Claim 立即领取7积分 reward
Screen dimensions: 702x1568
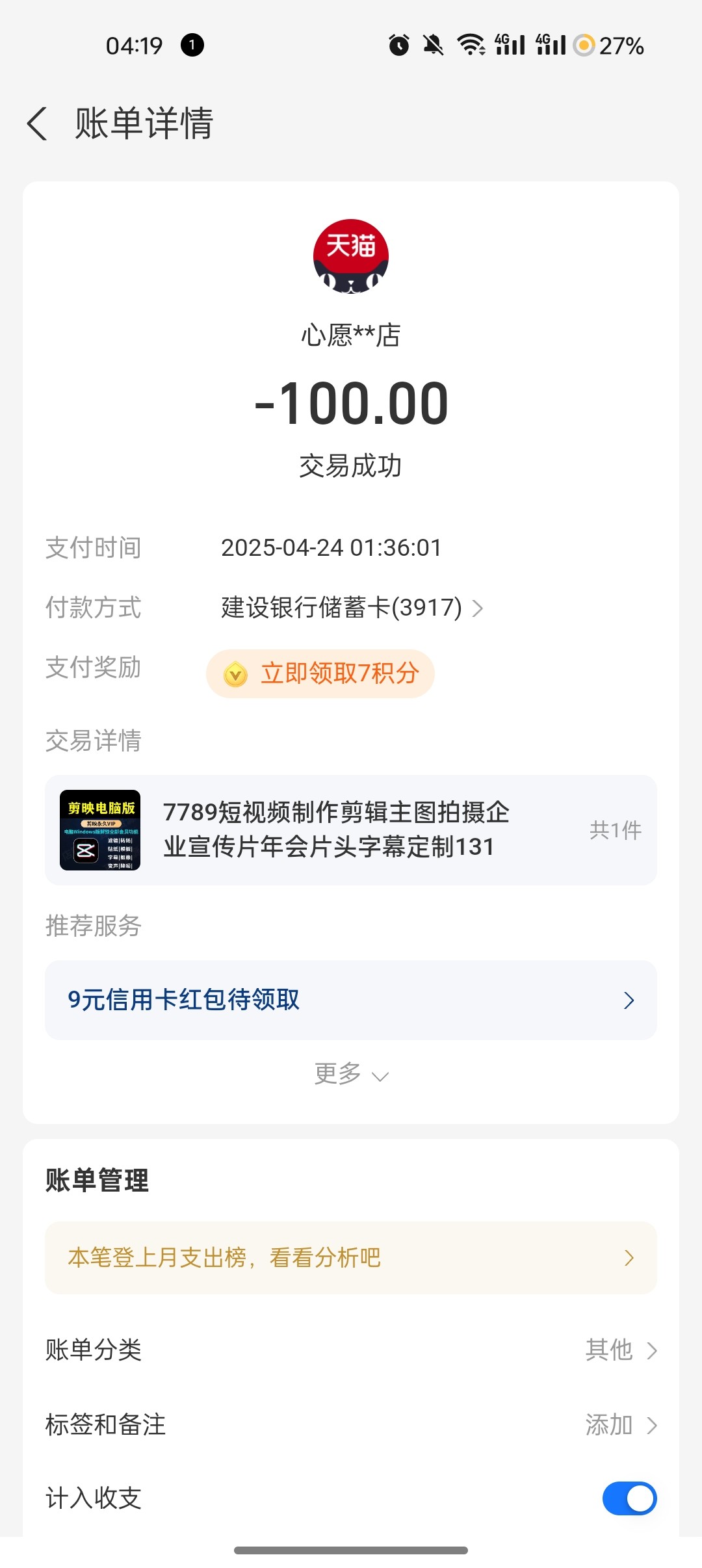[320, 673]
